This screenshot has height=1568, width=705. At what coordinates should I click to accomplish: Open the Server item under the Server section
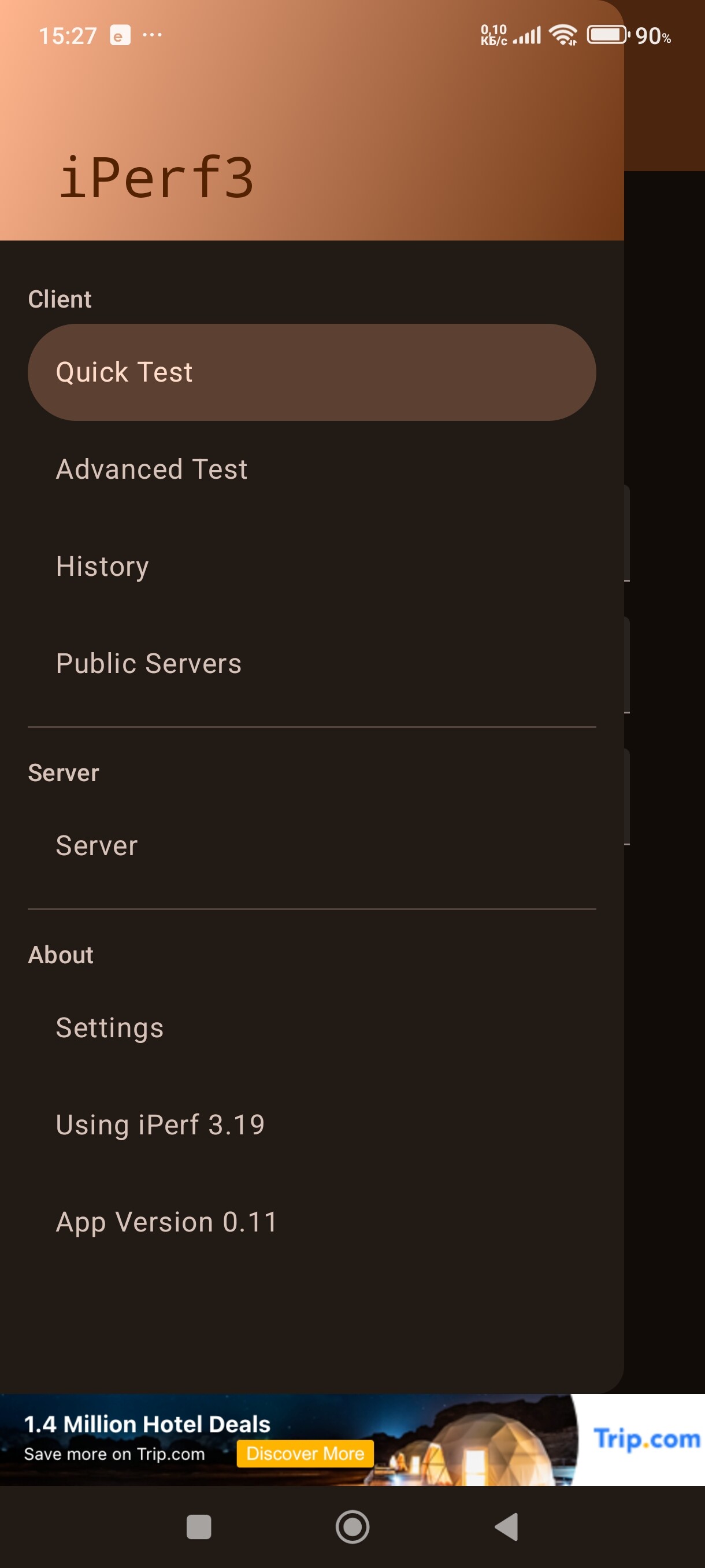click(x=311, y=845)
